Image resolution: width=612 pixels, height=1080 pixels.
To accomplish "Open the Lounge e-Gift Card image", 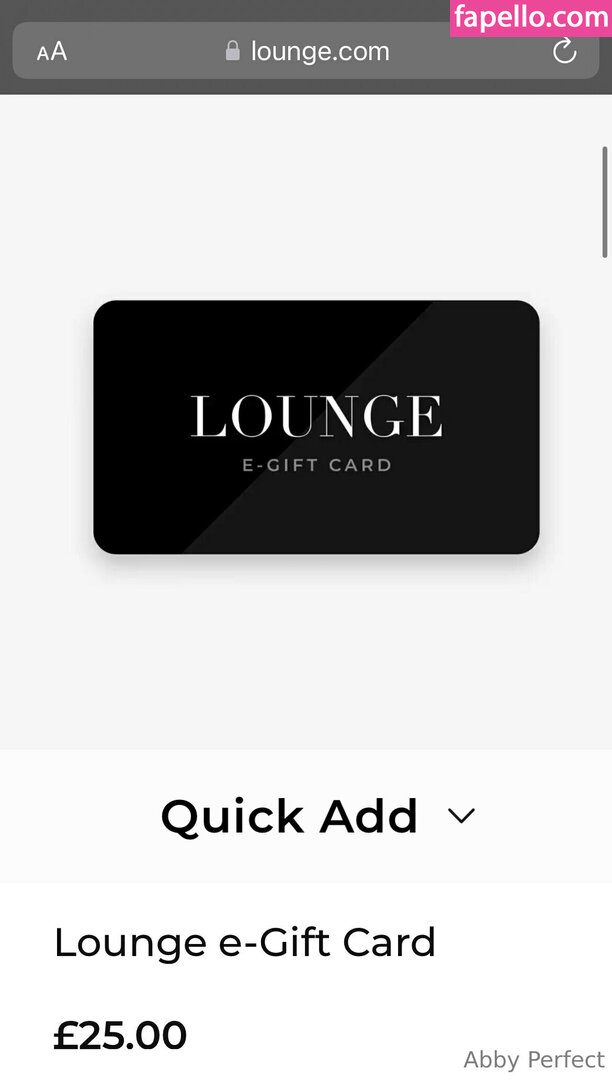I will [x=316, y=427].
